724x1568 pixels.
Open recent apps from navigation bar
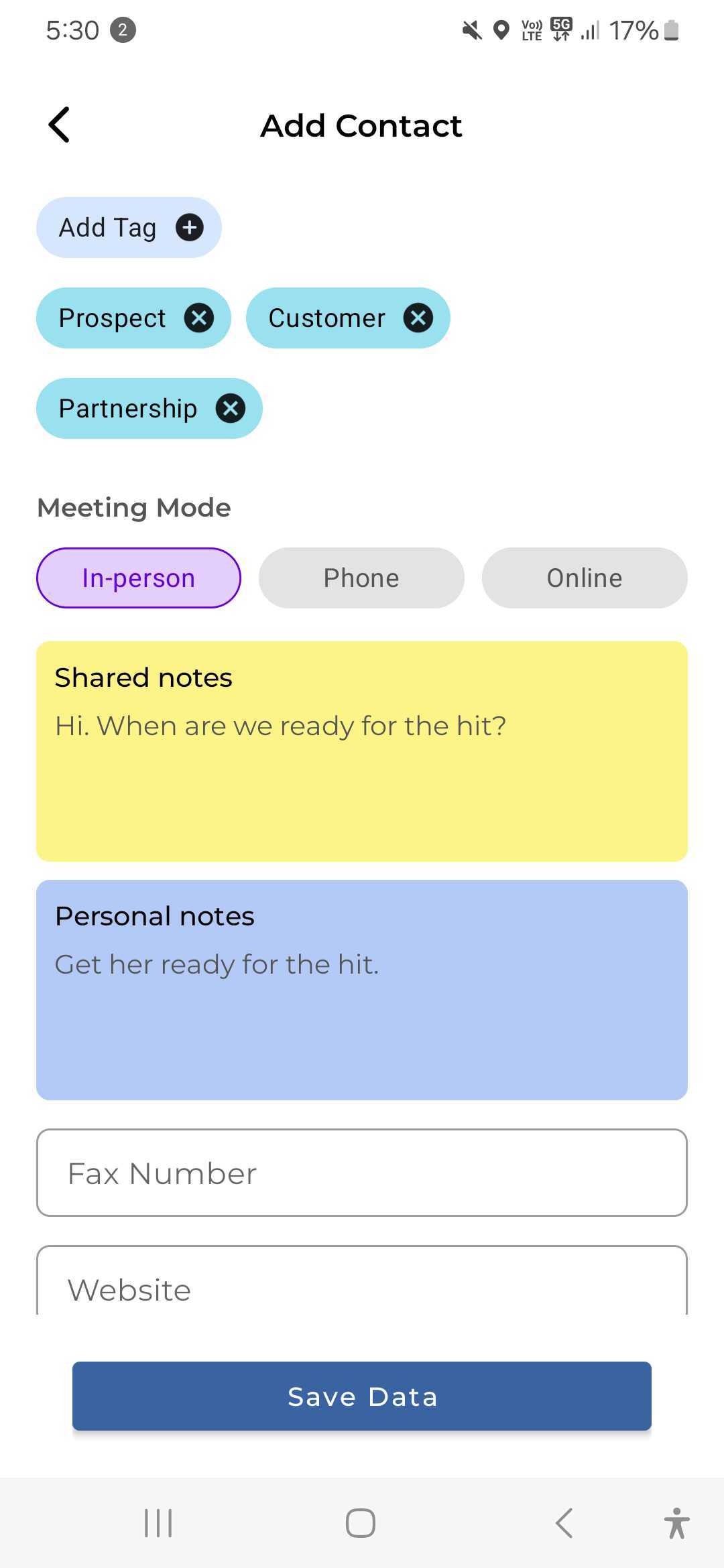click(x=159, y=1523)
